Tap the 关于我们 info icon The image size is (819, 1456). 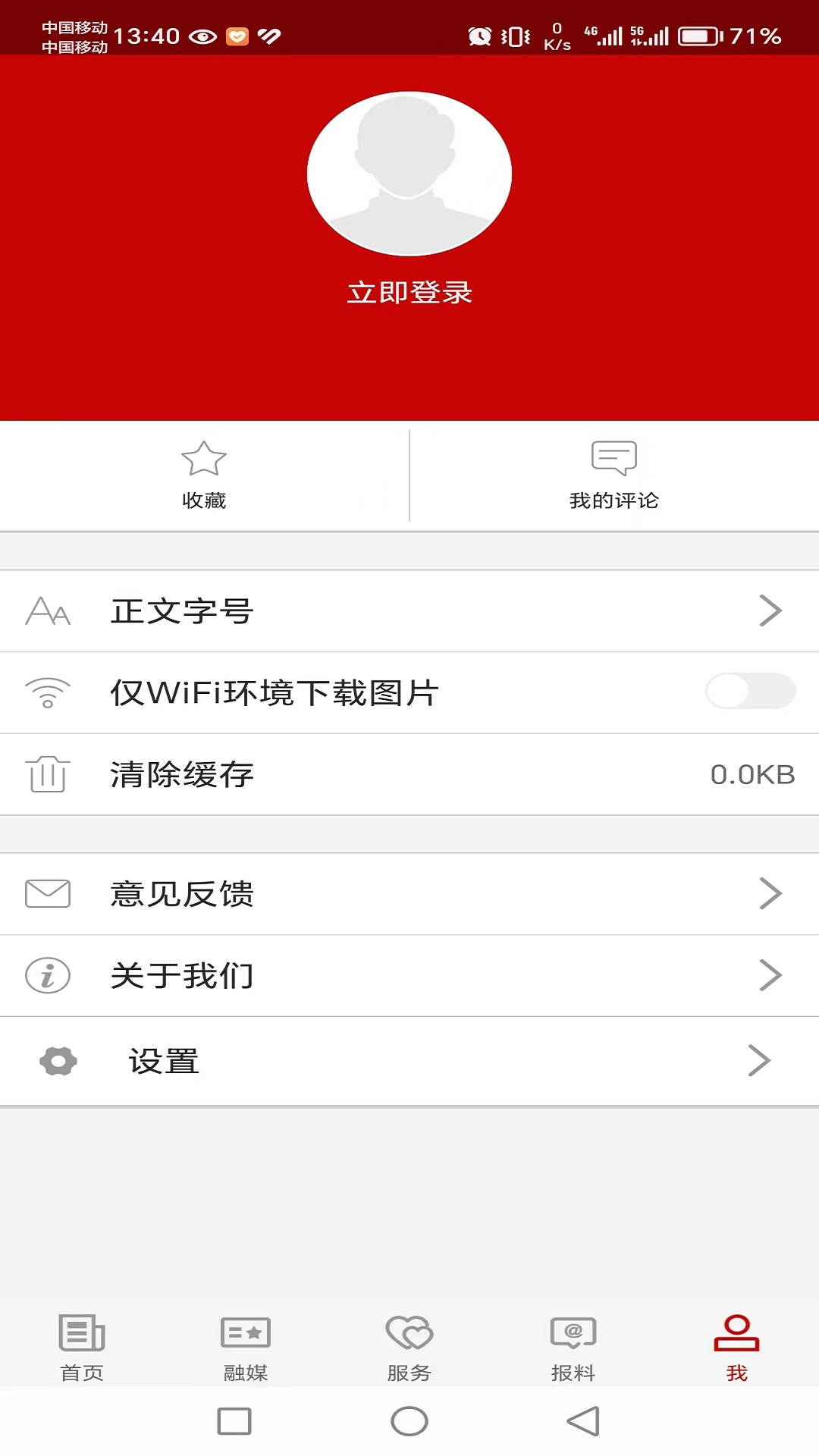[x=48, y=976]
